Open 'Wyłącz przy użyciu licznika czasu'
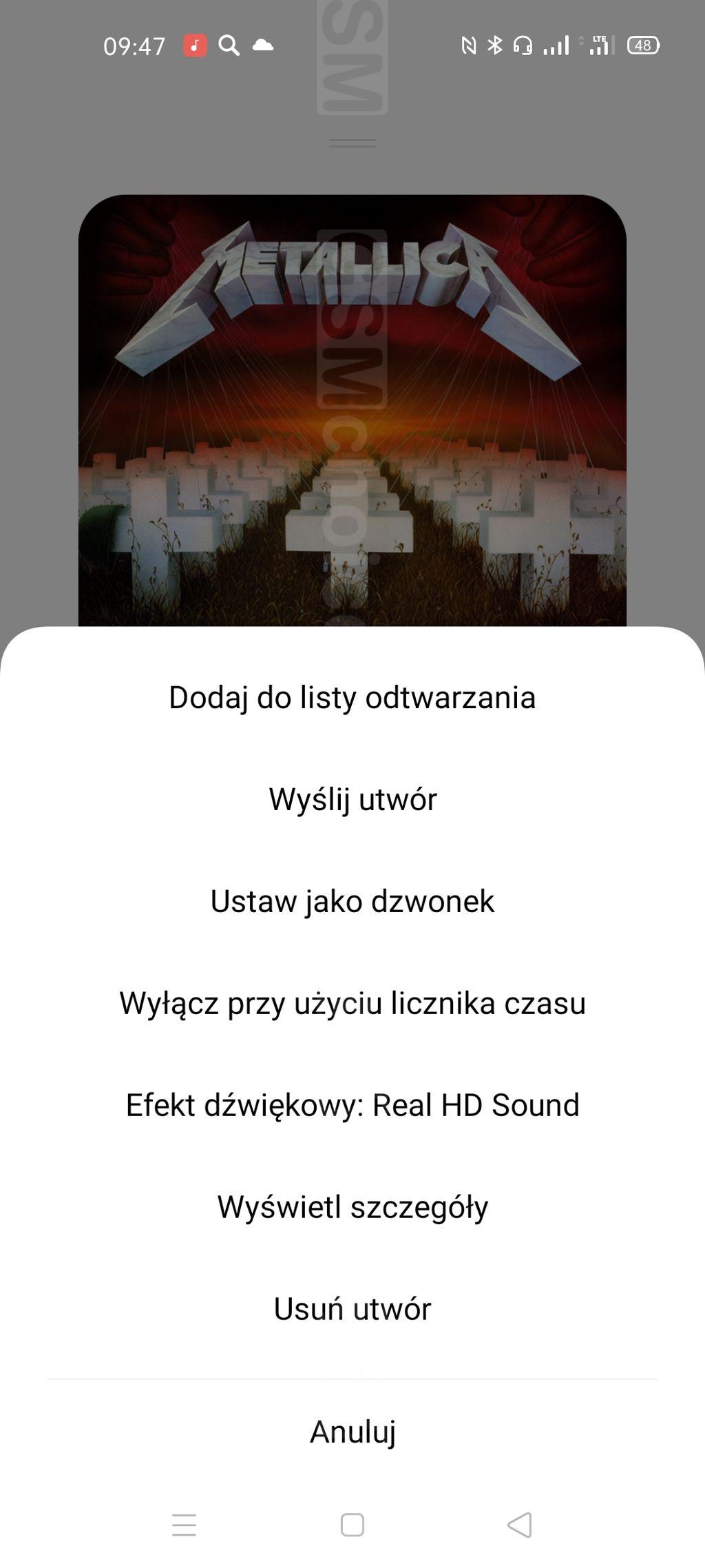This screenshot has width=705, height=1568. 352,1003
